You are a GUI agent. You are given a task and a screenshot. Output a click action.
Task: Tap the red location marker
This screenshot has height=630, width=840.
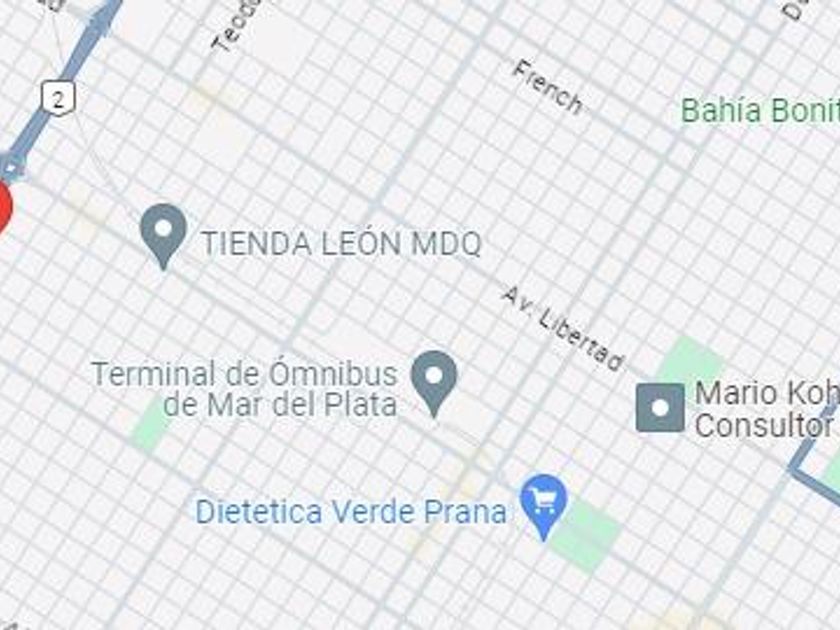coord(3,208)
